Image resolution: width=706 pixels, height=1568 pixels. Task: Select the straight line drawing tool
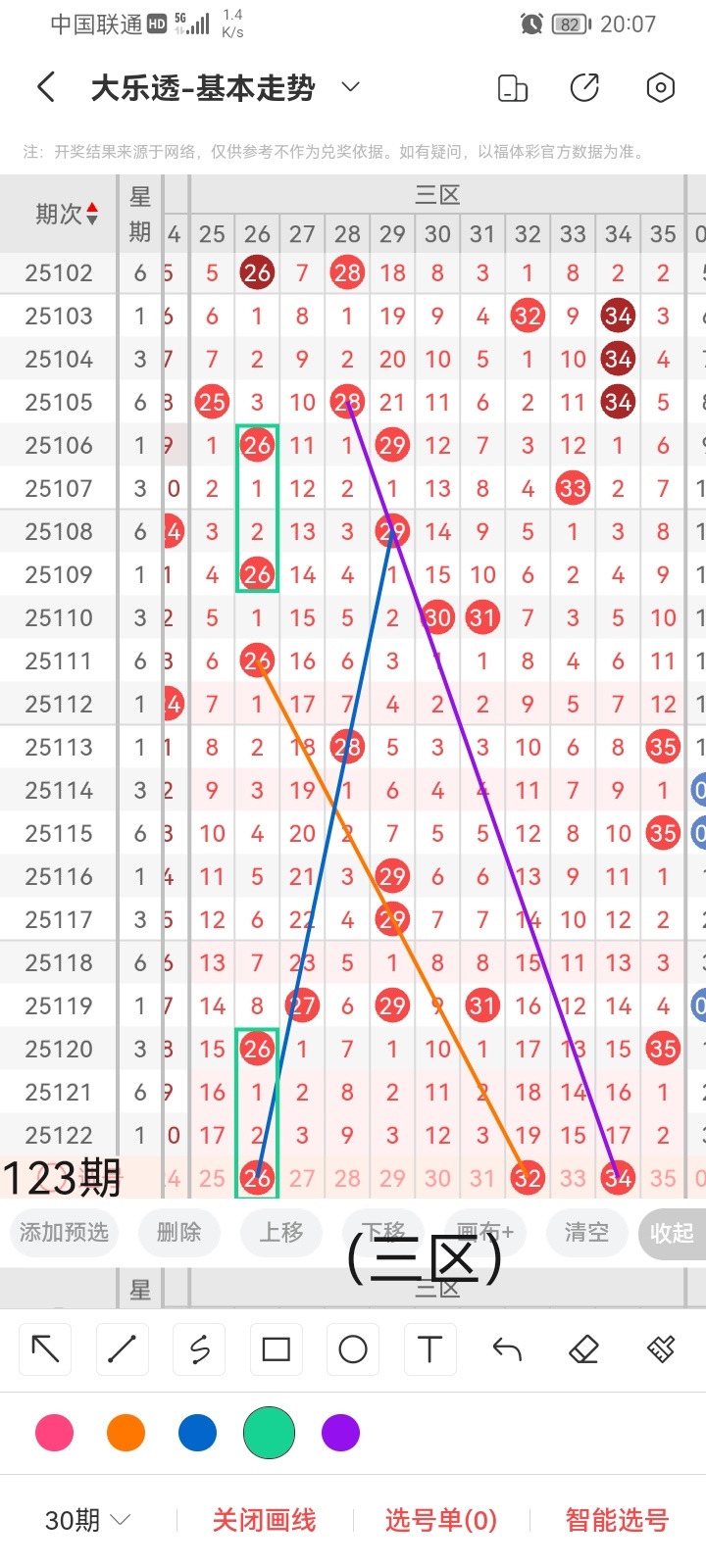(x=122, y=1349)
